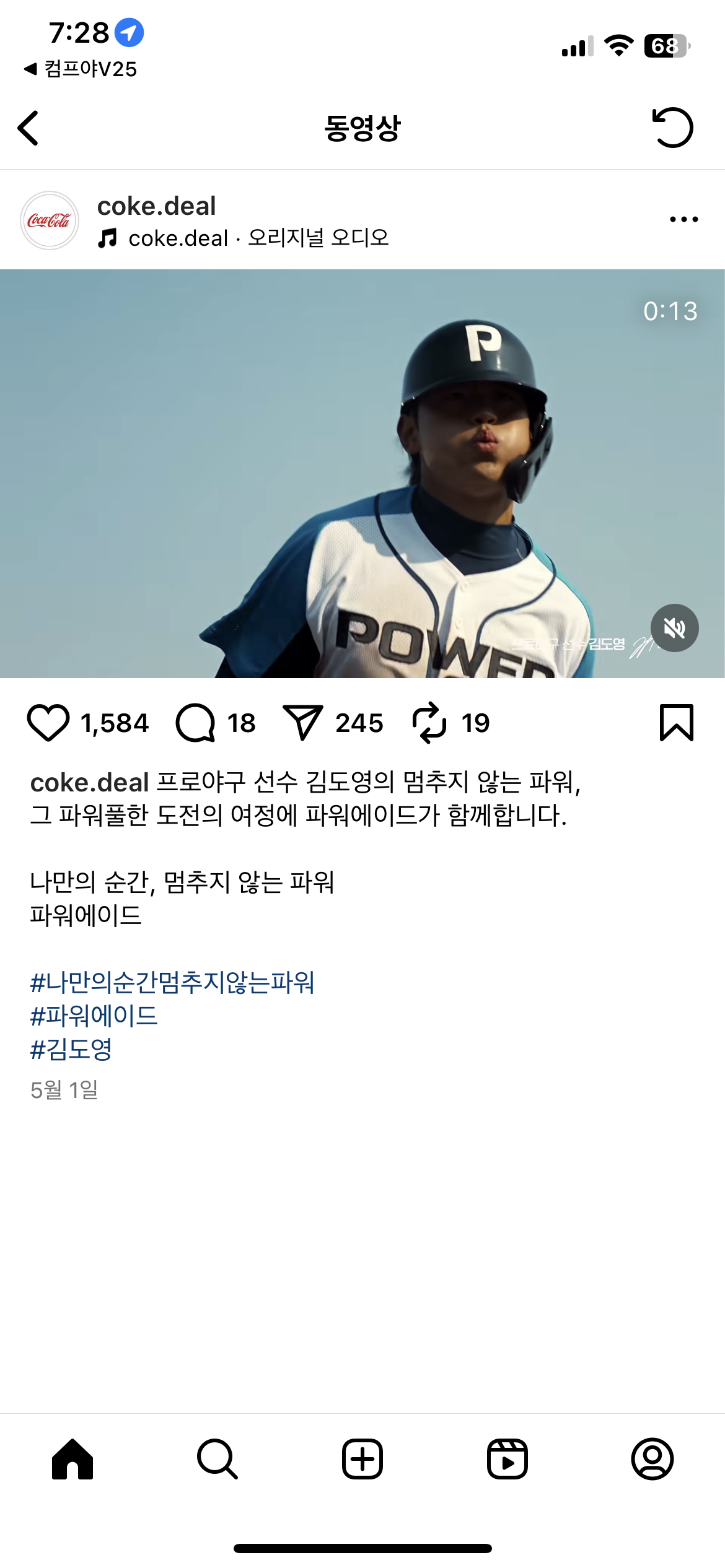Image resolution: width=725 pixels, height=1568 pixels.
Task: Unmute the video's sound
Action: pyautogui.click(x=674, y=628)
